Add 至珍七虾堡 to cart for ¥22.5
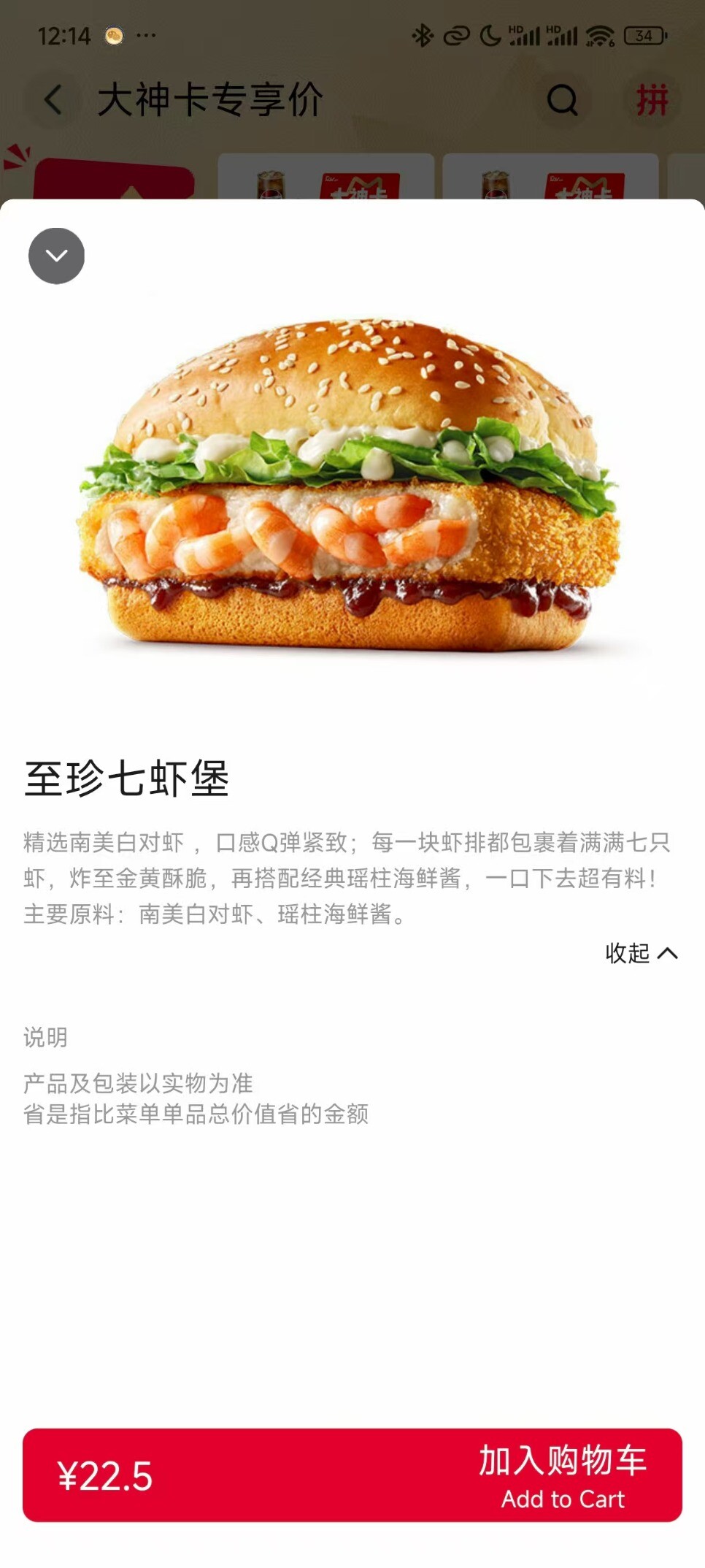The width and height of the screenshot is (705, 1568). tap(352, 1475)
